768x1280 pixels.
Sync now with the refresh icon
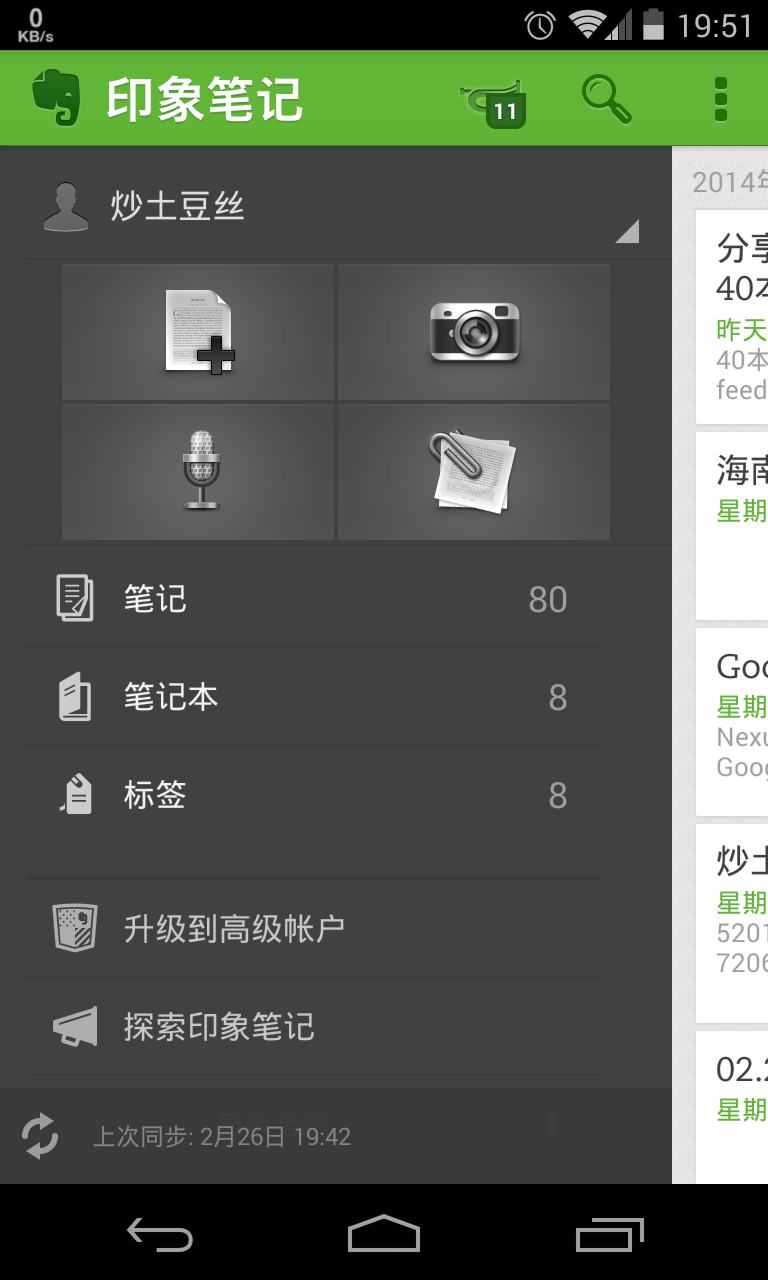[41, 1137]
